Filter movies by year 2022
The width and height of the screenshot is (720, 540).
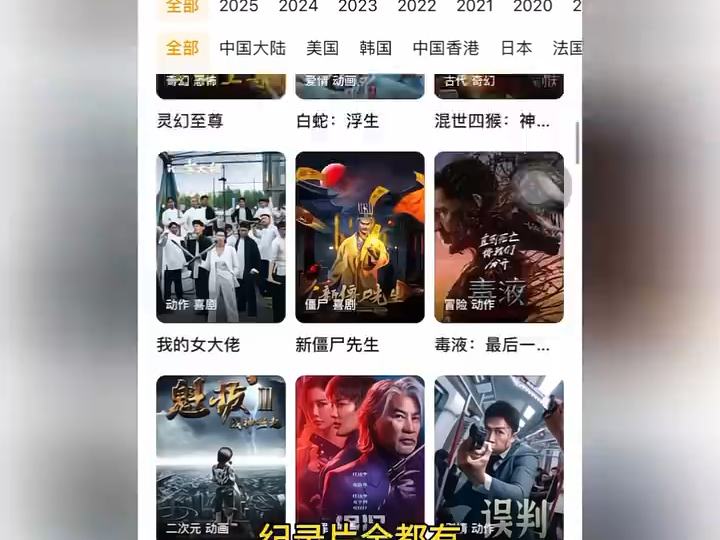coord(416,6)
